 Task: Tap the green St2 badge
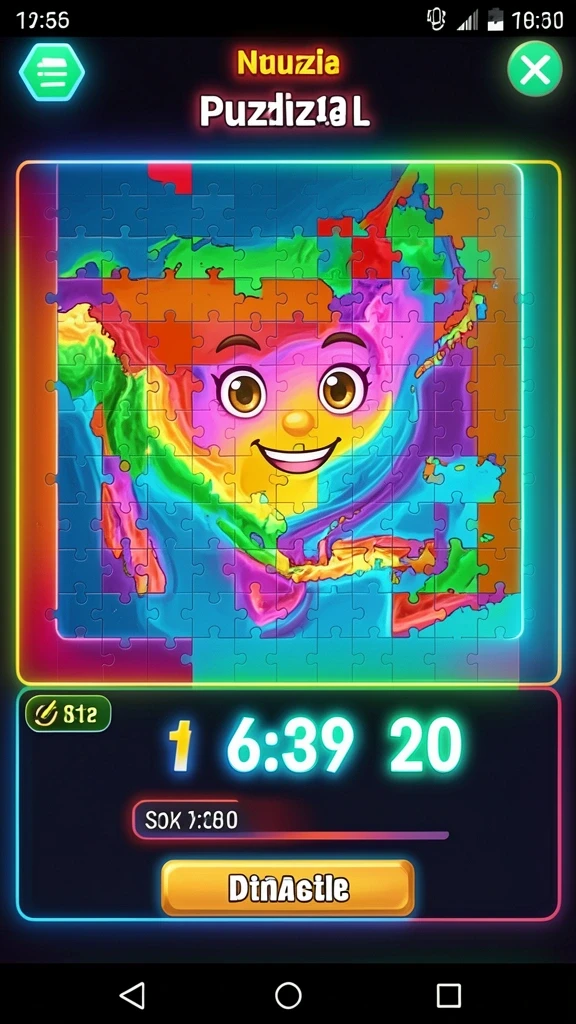(68, 714)
